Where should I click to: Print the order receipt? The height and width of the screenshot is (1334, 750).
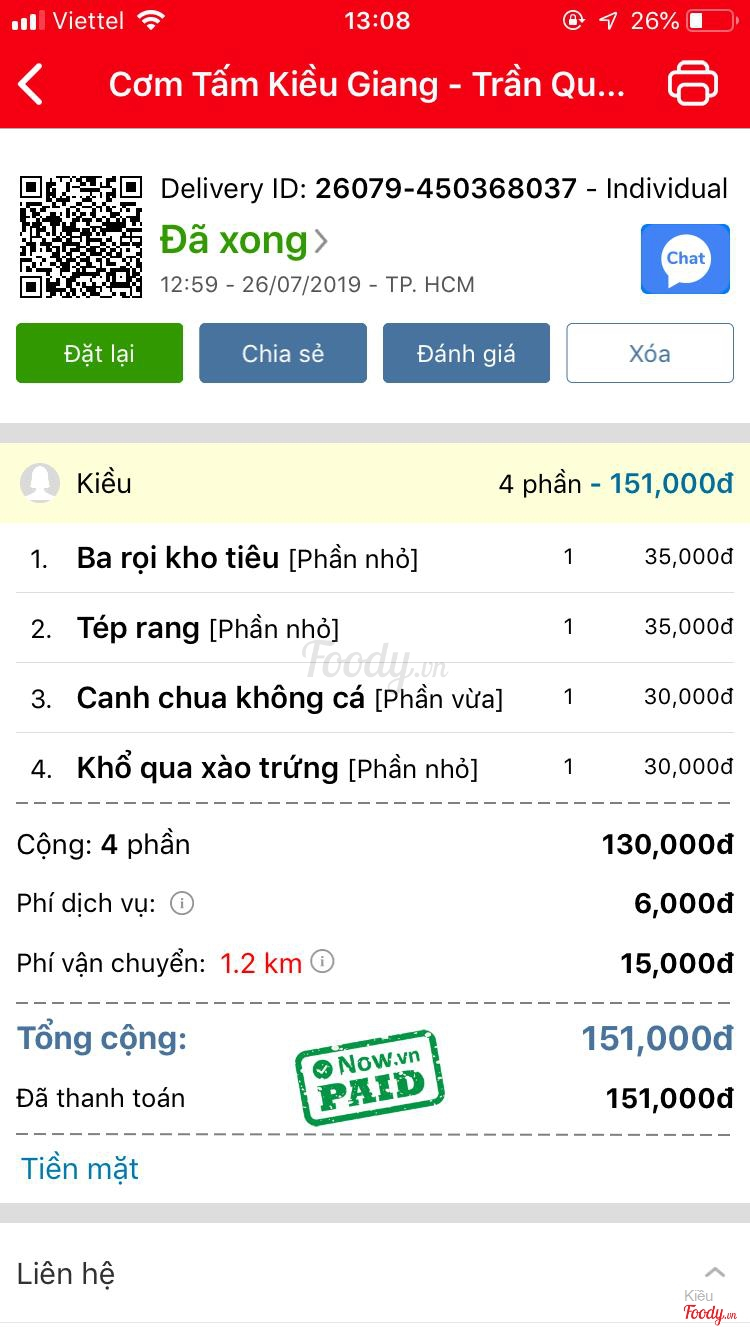pyautogui.click(x=692, y=84)
